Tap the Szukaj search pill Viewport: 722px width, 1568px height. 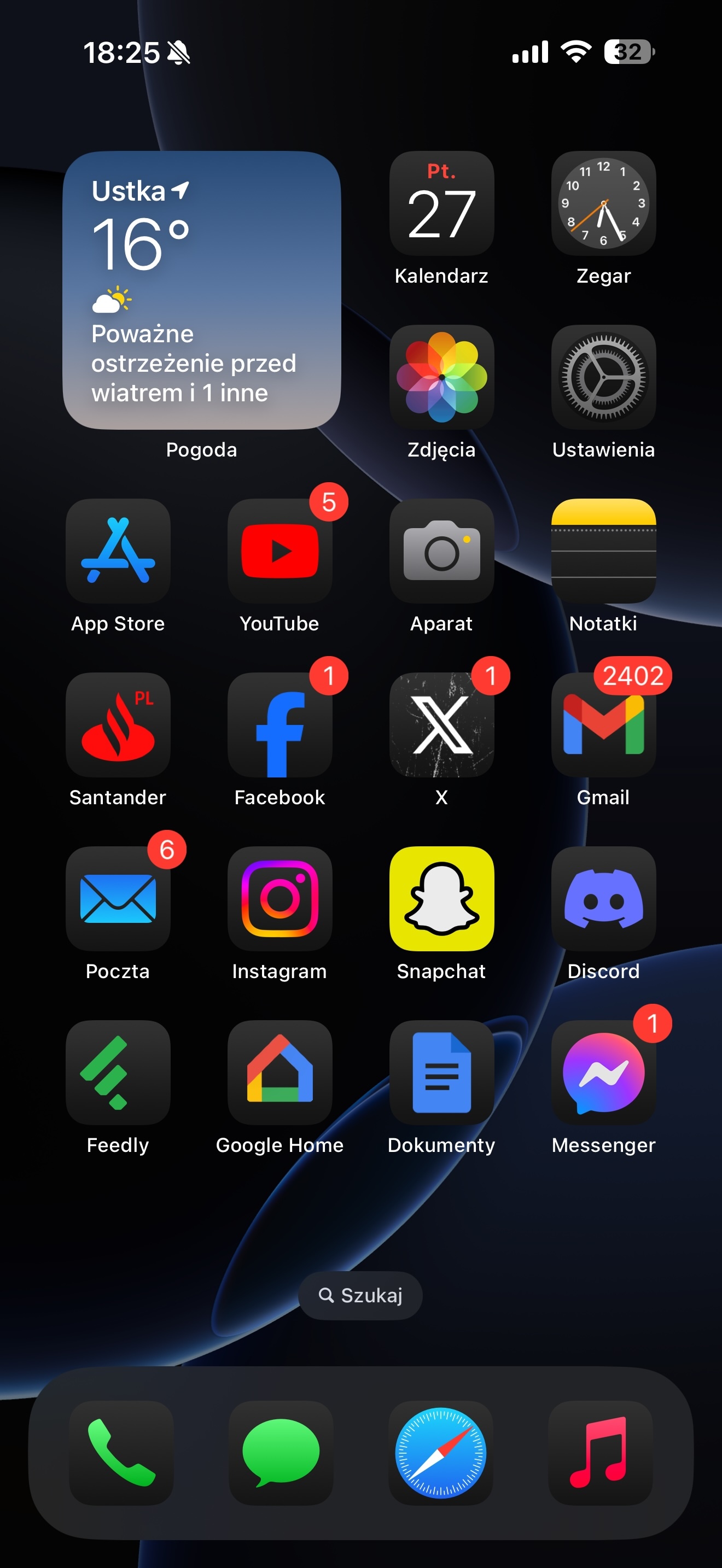(360, 1295)
